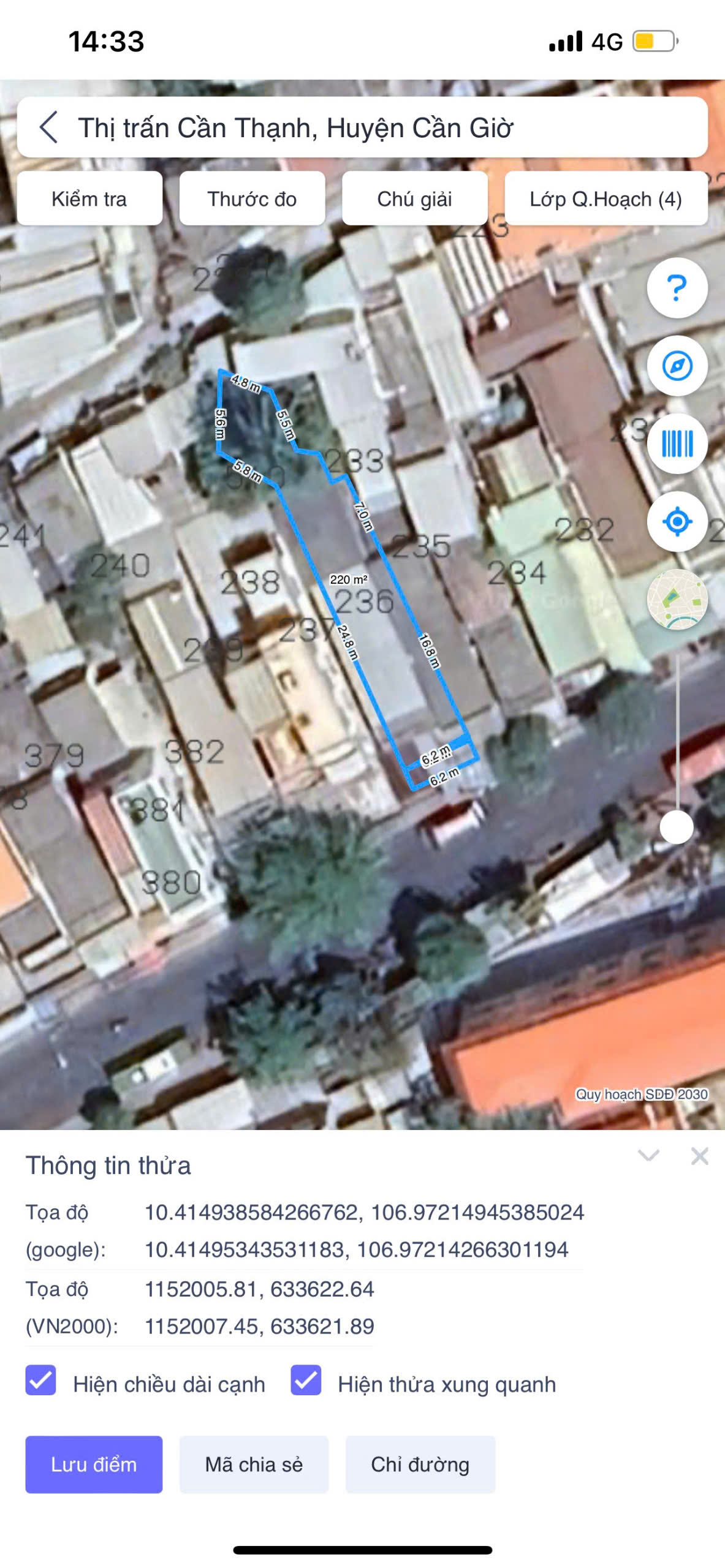Tap the Kiểm tra button
Screen dimensions: 725x1568
click(89, 198)
